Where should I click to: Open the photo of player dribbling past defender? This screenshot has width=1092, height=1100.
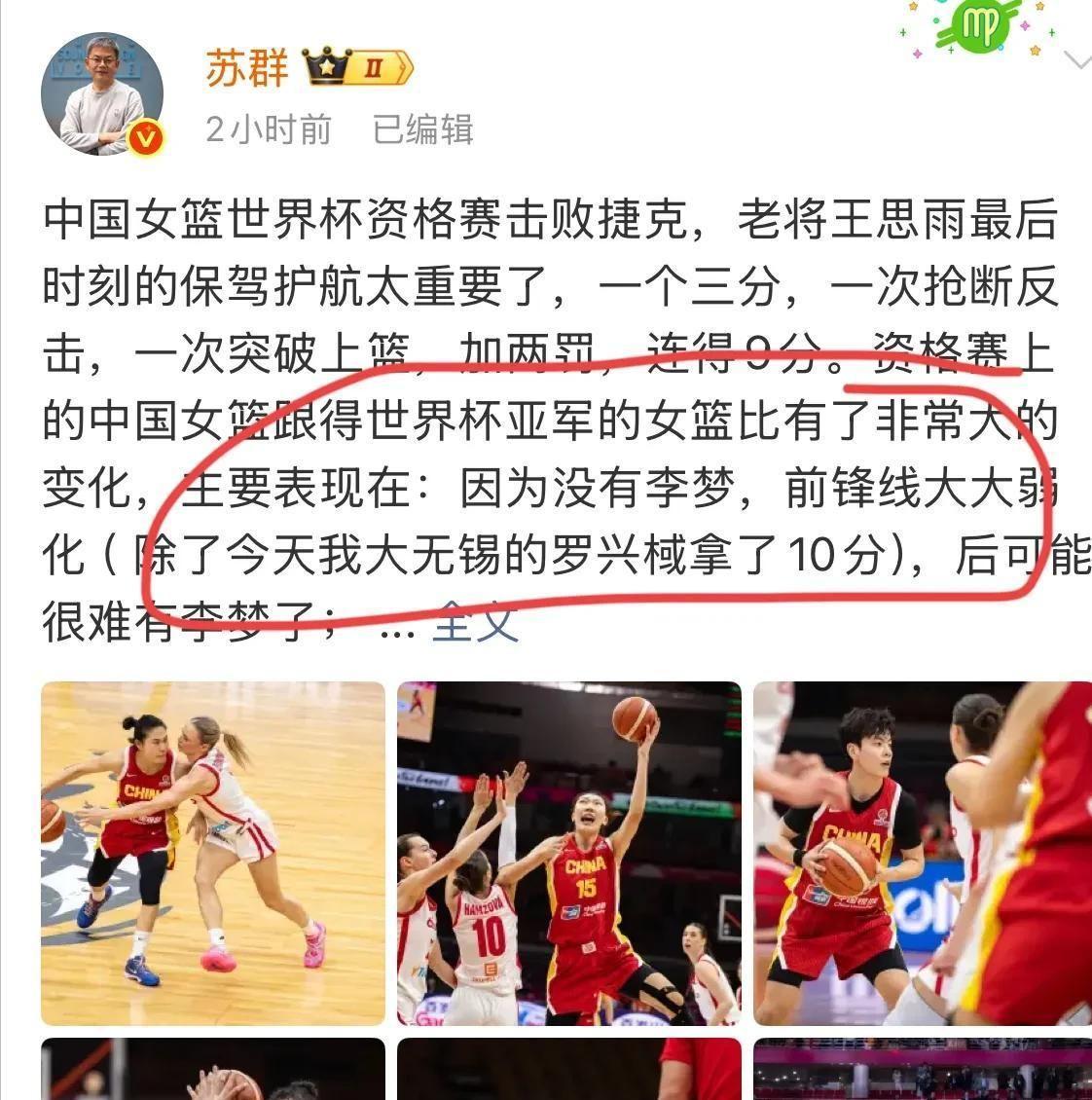click(x=213, y=853)
